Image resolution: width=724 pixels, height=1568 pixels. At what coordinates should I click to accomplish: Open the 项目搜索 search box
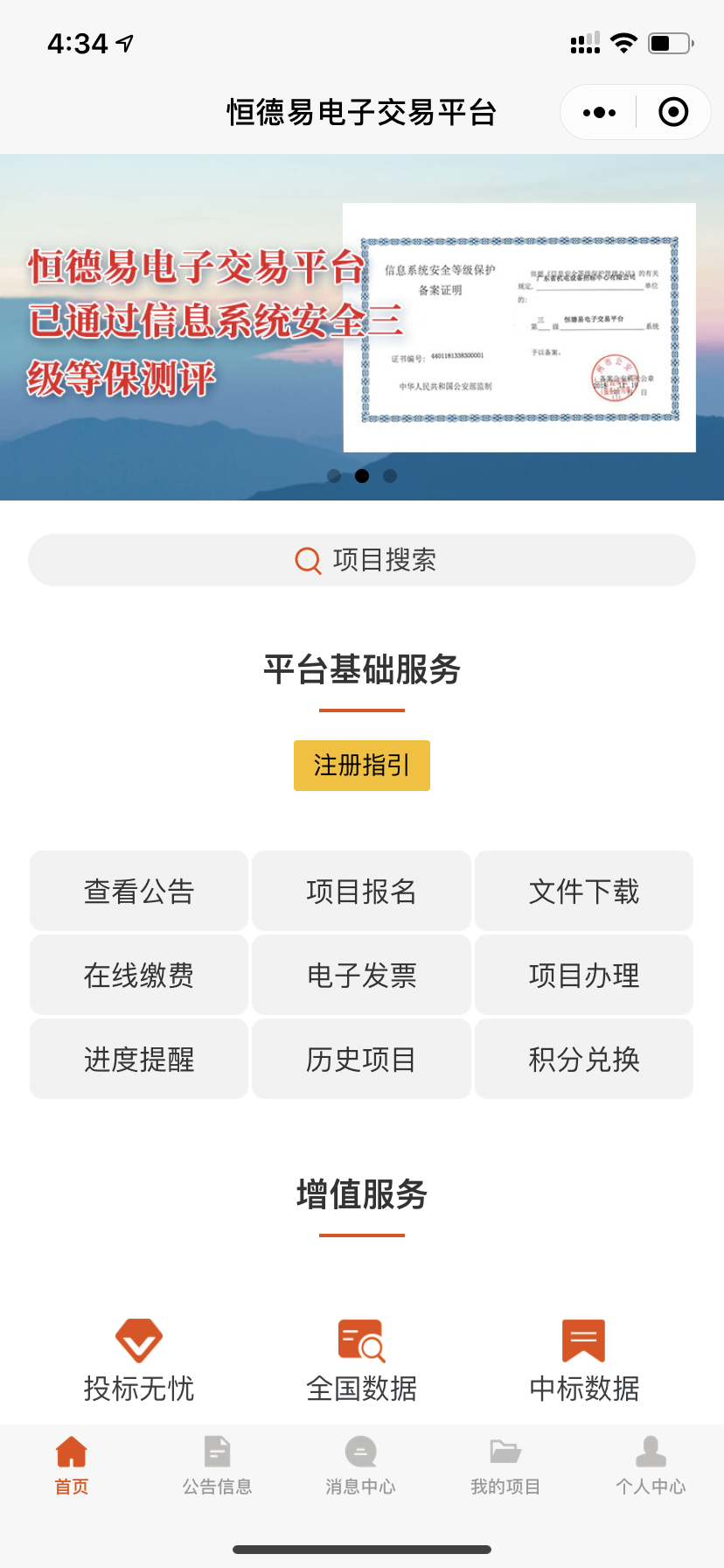[362, 560]
